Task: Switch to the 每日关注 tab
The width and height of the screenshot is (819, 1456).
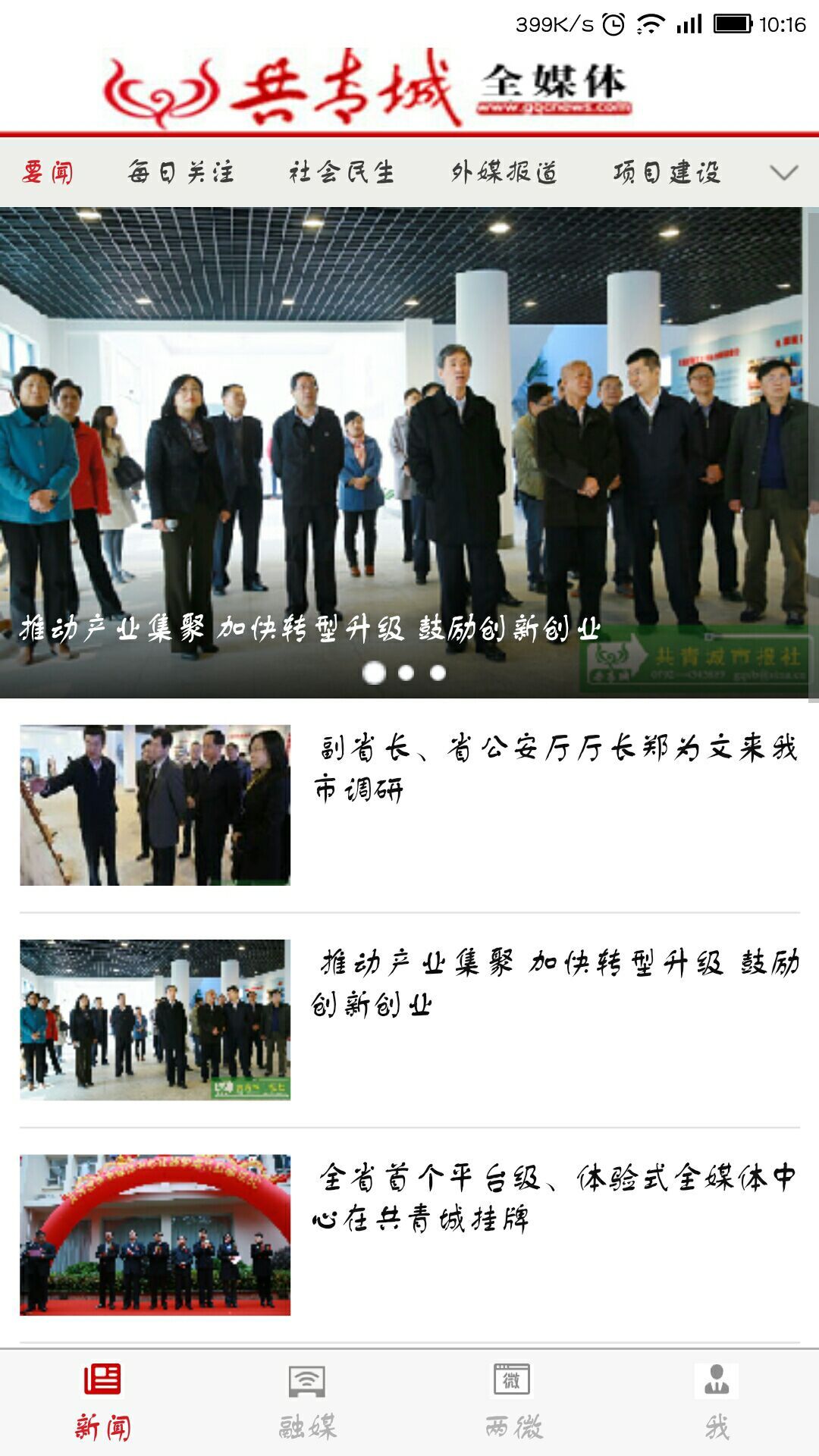Action: pos(180,172)
